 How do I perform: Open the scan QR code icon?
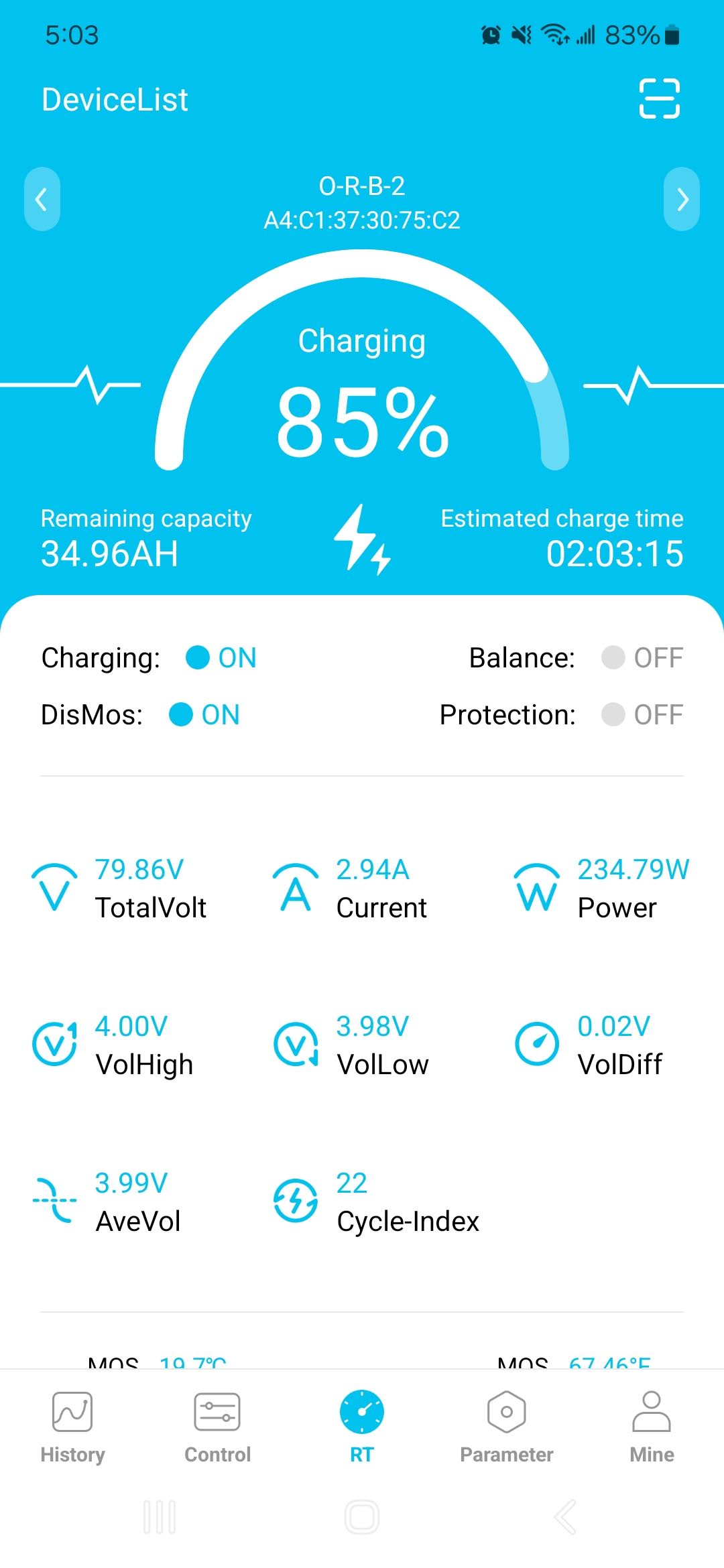(659, 99)
